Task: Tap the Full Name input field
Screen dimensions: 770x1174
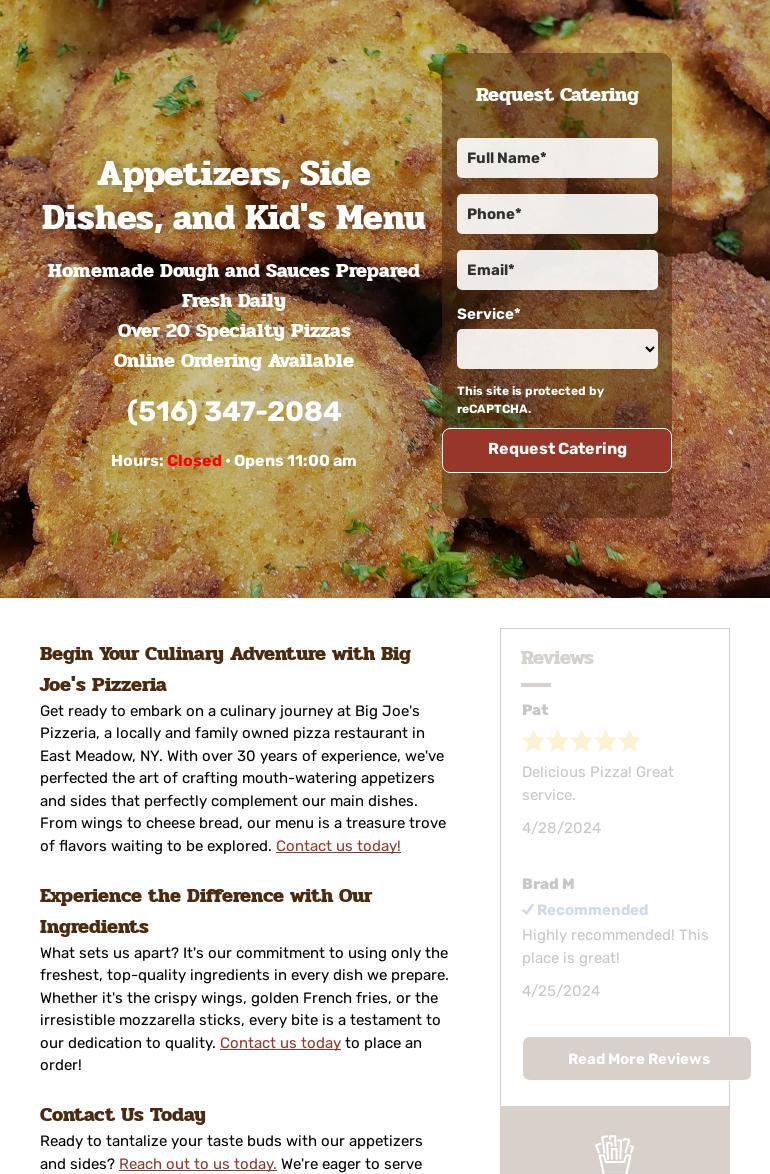Action: [x=557, y=158]
